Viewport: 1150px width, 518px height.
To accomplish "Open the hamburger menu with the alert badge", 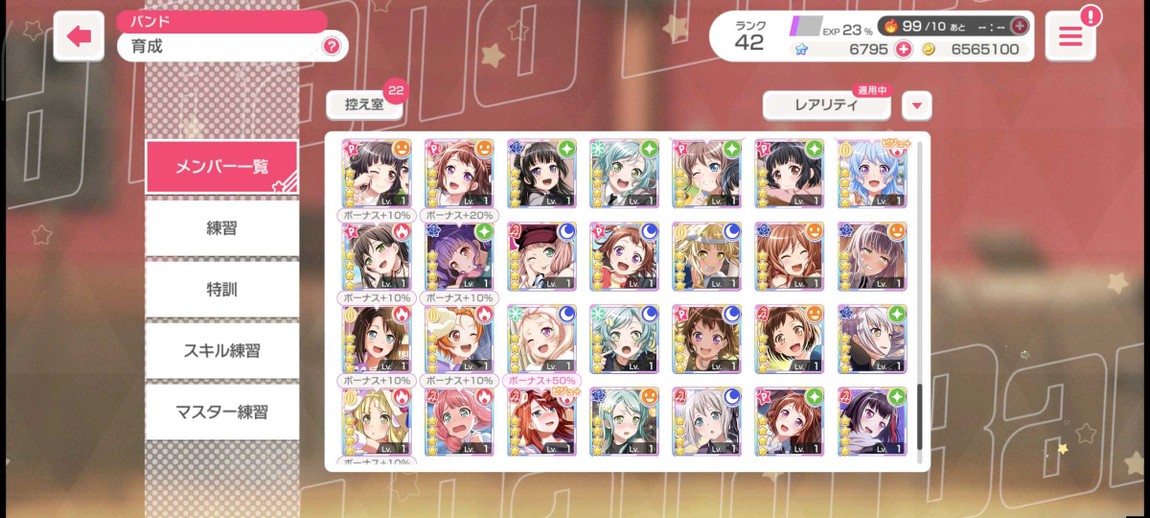I will click(1070, 37).
